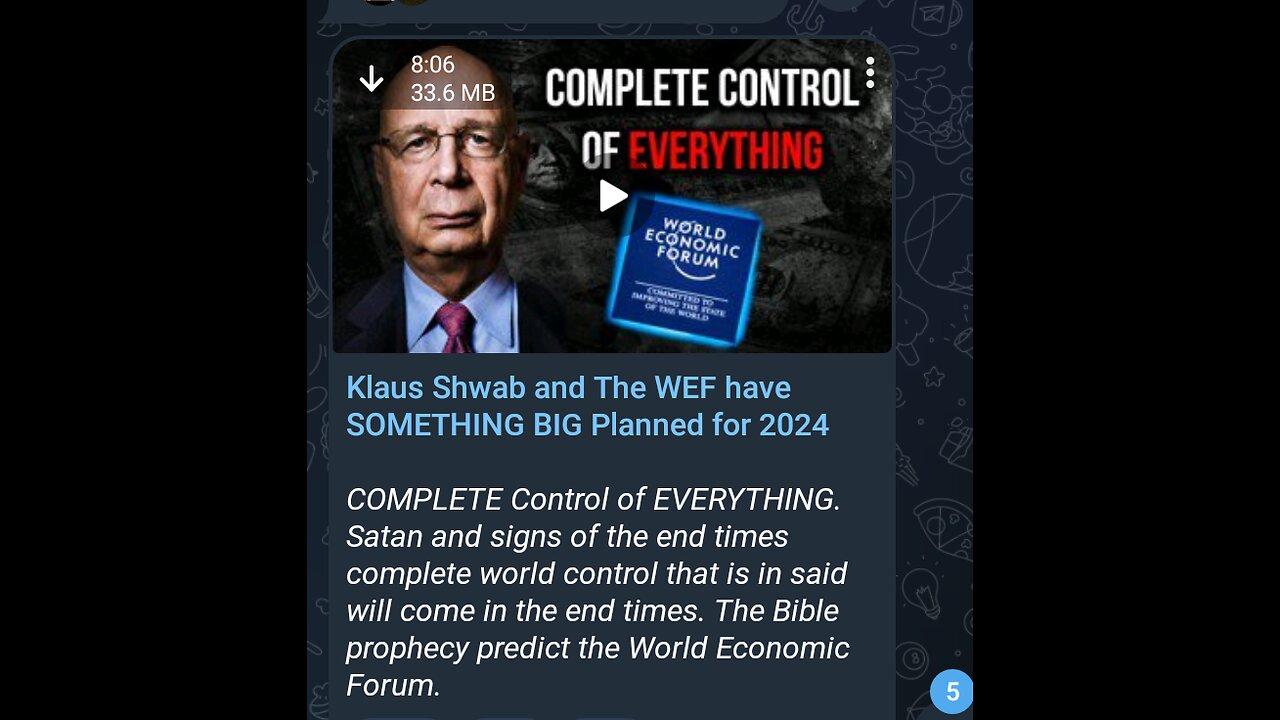The height and width of the screenshot is (720, 1280).
Task: Play the Complete Control of Everything video
Action: [612, 196]
